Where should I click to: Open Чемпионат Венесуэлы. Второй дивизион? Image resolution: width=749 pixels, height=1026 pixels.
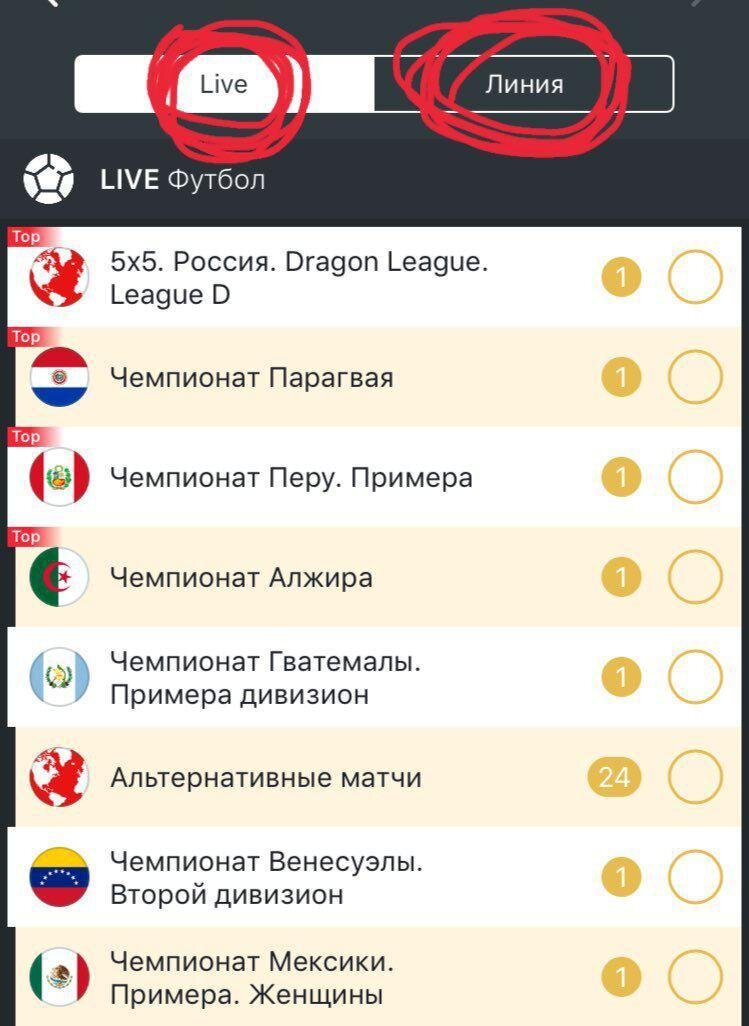tap(265, 878)
